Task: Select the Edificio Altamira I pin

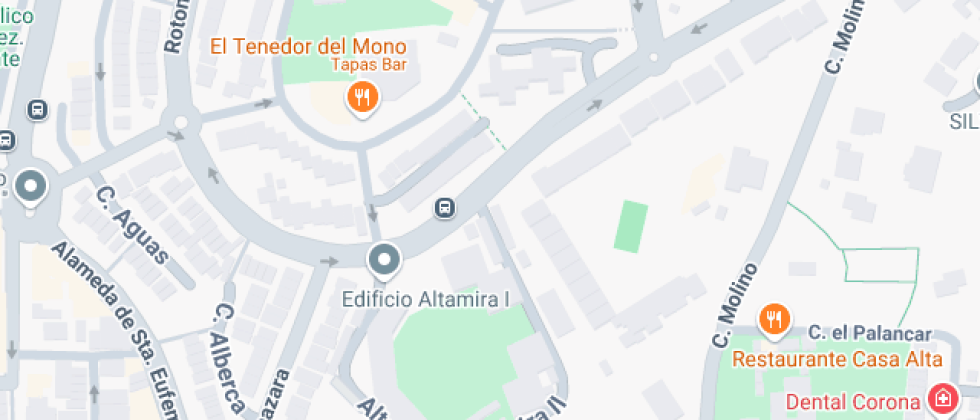Action: point(384,262)
